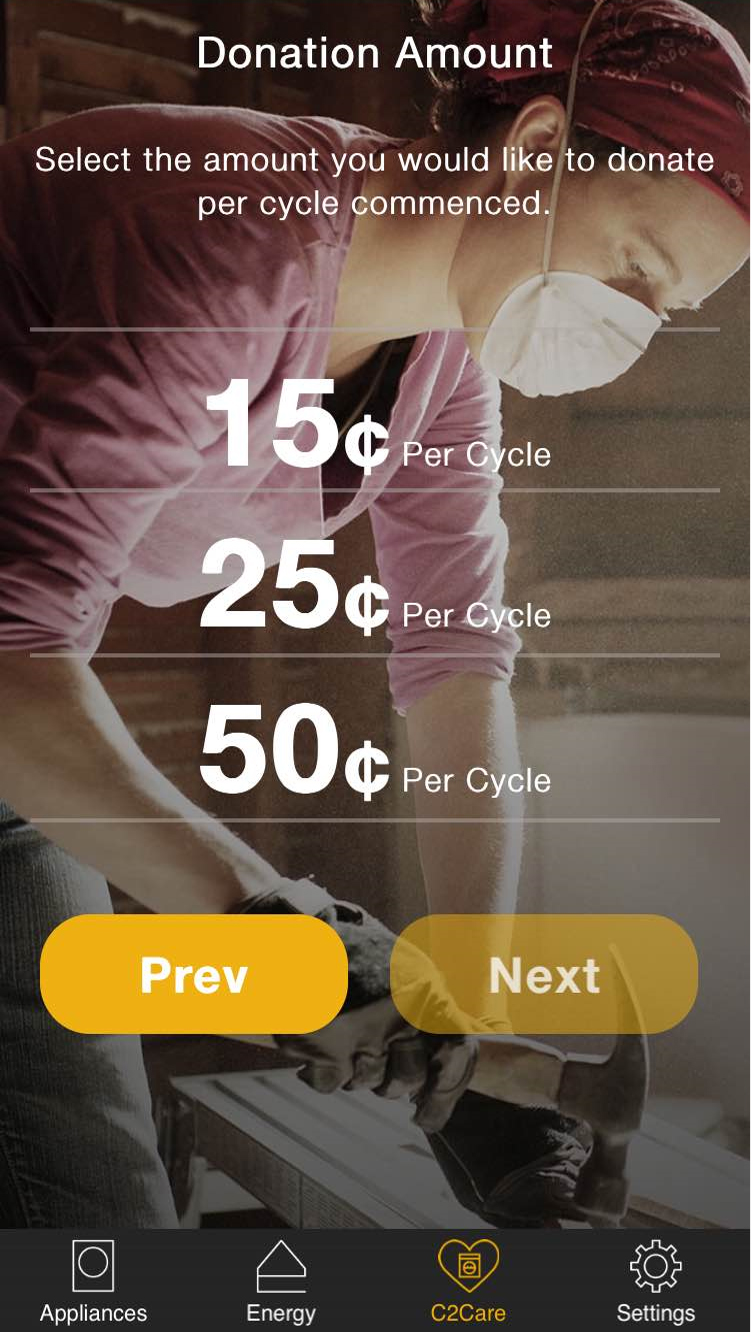Open the Energy tab
This screenshot has height=1332, width=752.
(x=281, y=1282)
